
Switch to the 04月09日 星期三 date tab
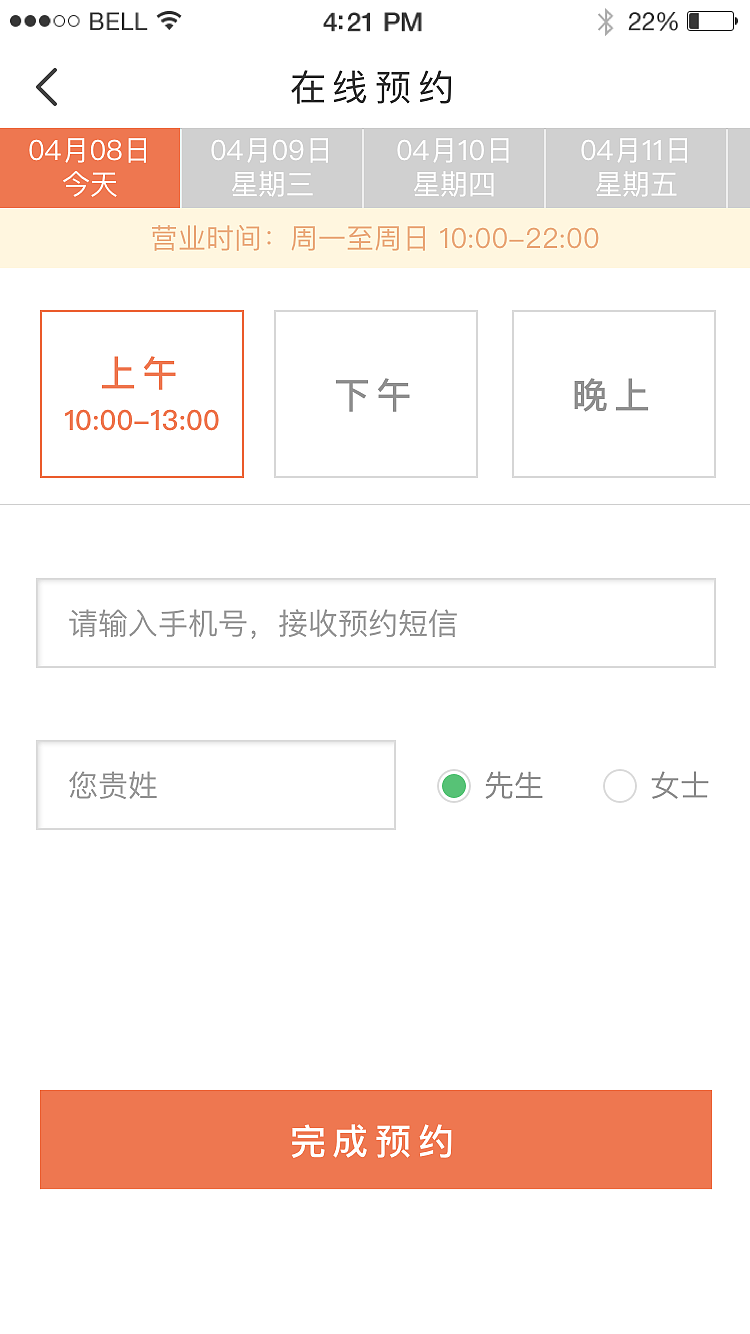272,168
